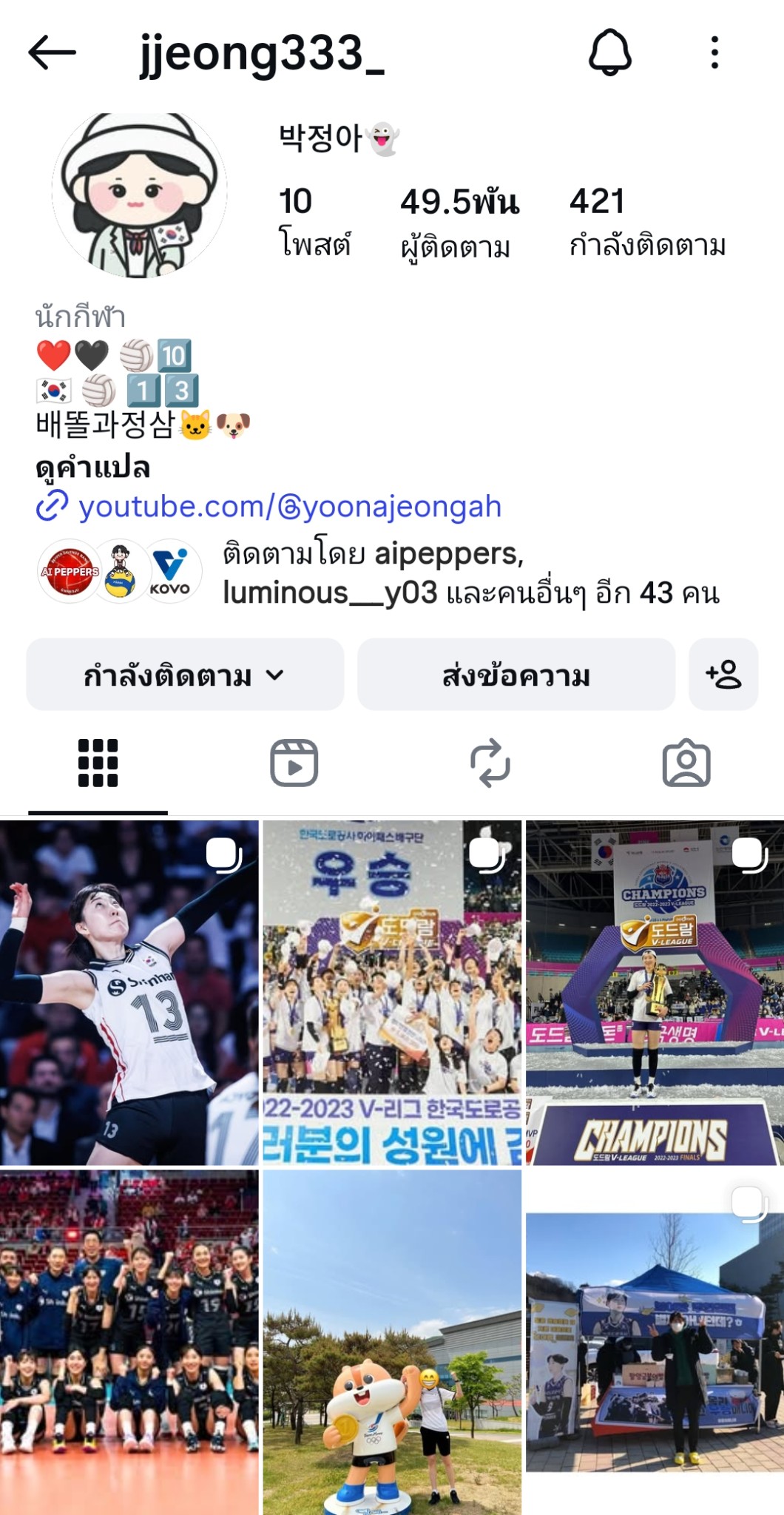The width and height of the screenshot is (784, 1515).
Task: Switch to the tagged photos tab
Action: coord(686,763)
